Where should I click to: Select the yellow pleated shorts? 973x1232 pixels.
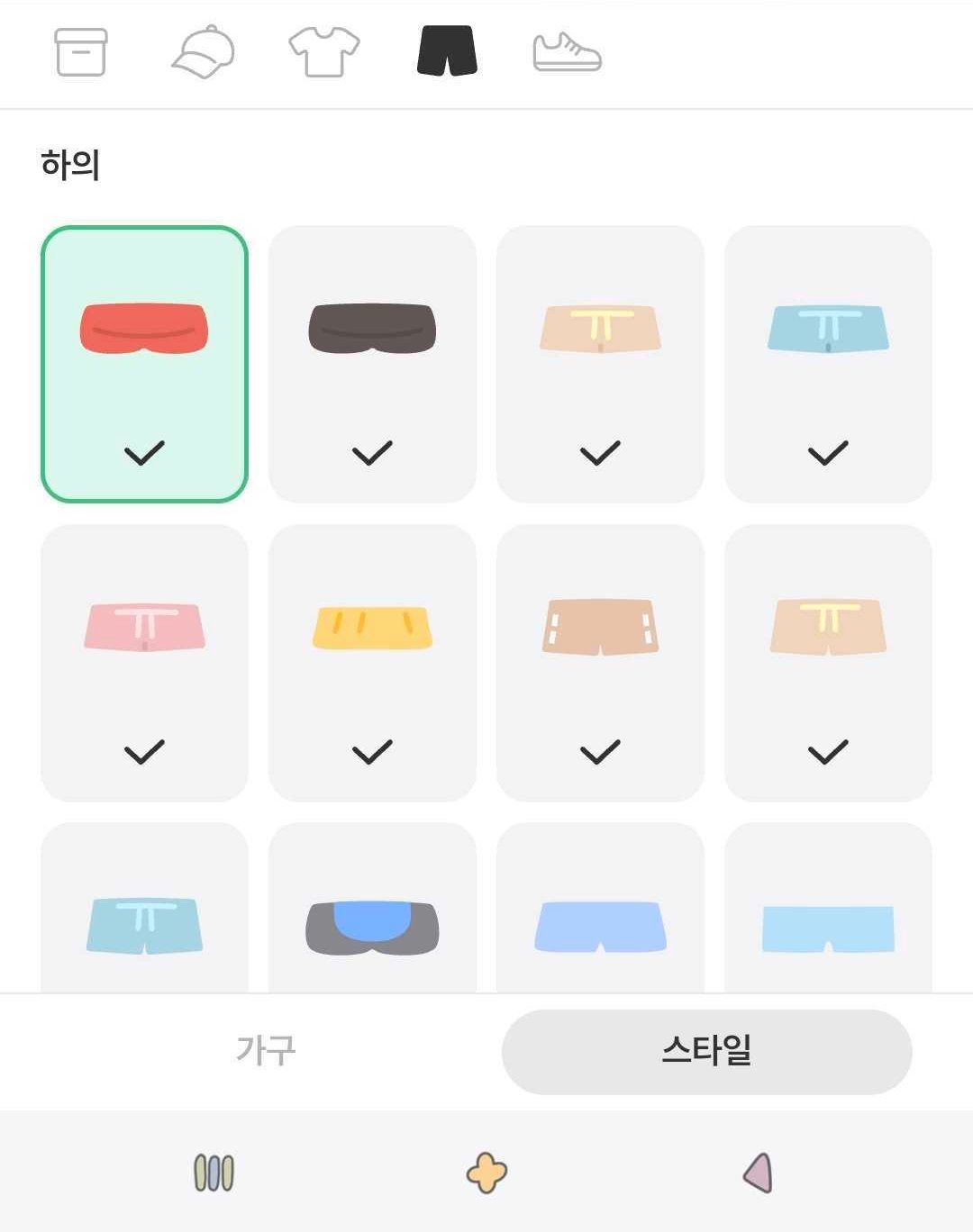coord(372,663)
